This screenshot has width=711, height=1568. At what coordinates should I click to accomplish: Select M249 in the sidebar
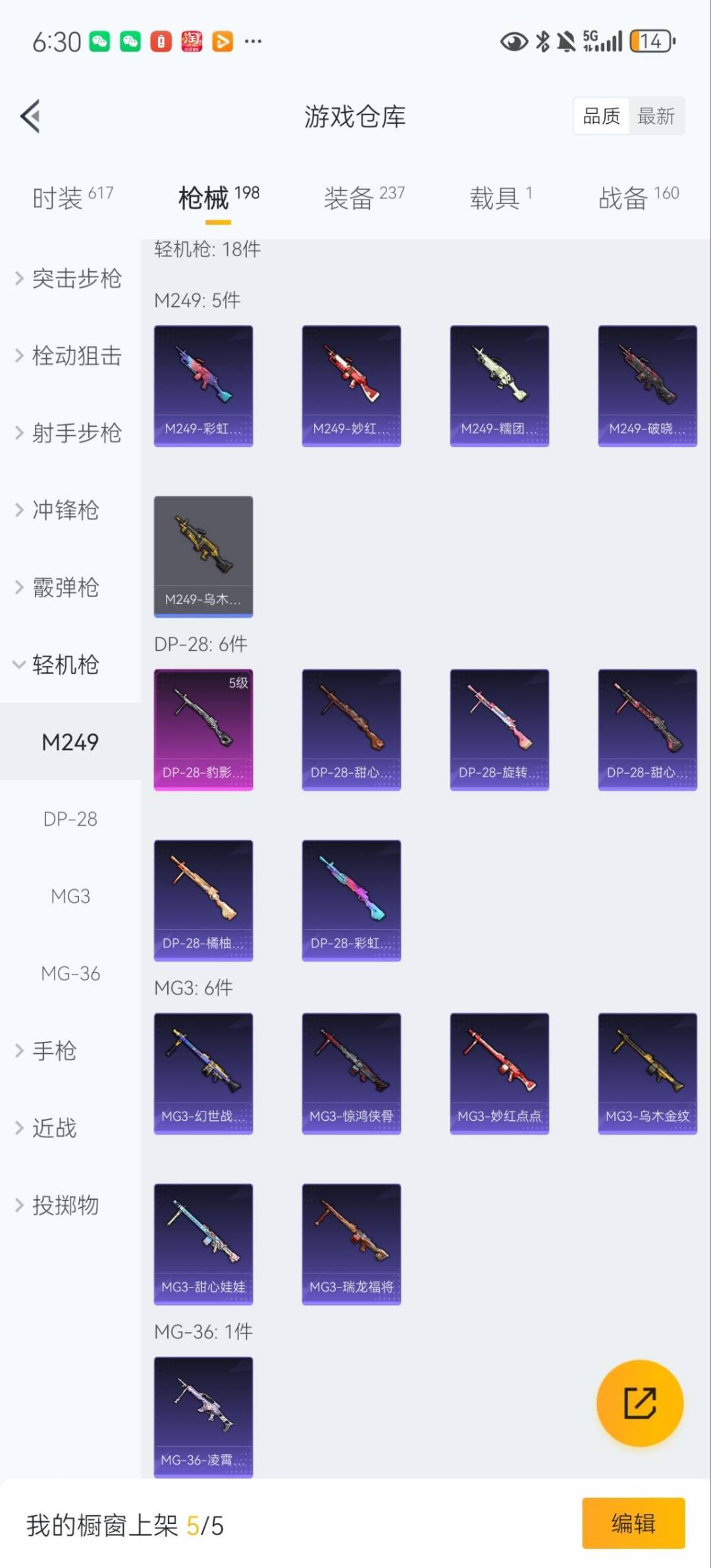click(x=70, y=742)
